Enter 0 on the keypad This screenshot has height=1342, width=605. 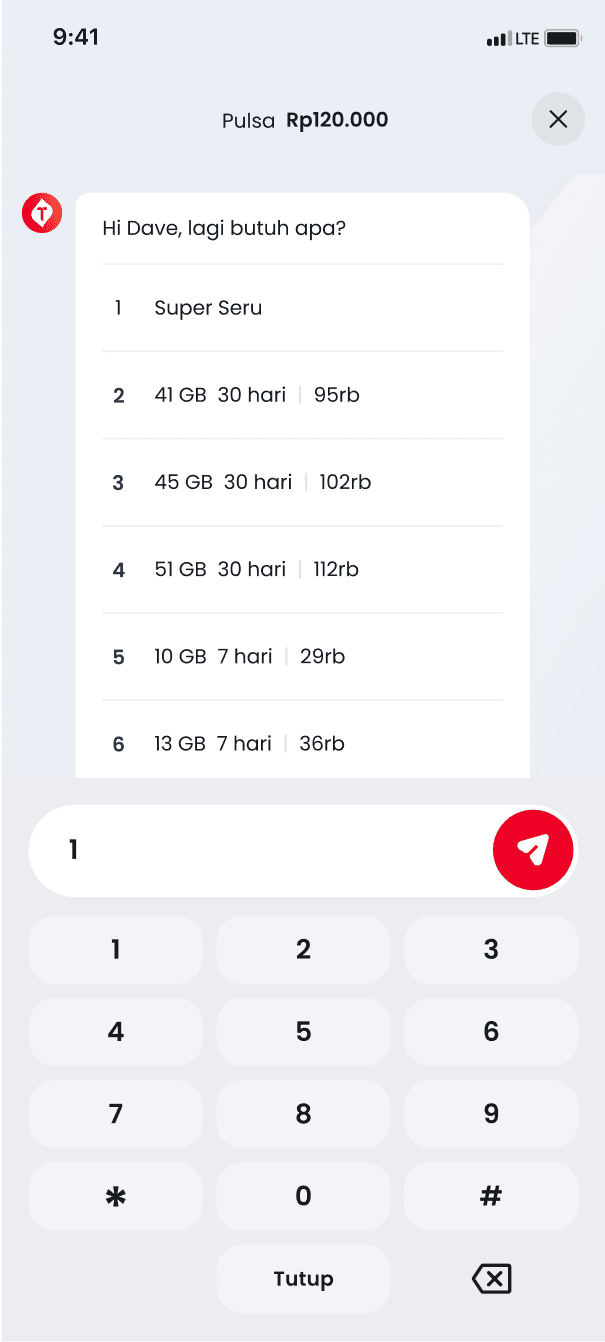[x=303, y=1196]
